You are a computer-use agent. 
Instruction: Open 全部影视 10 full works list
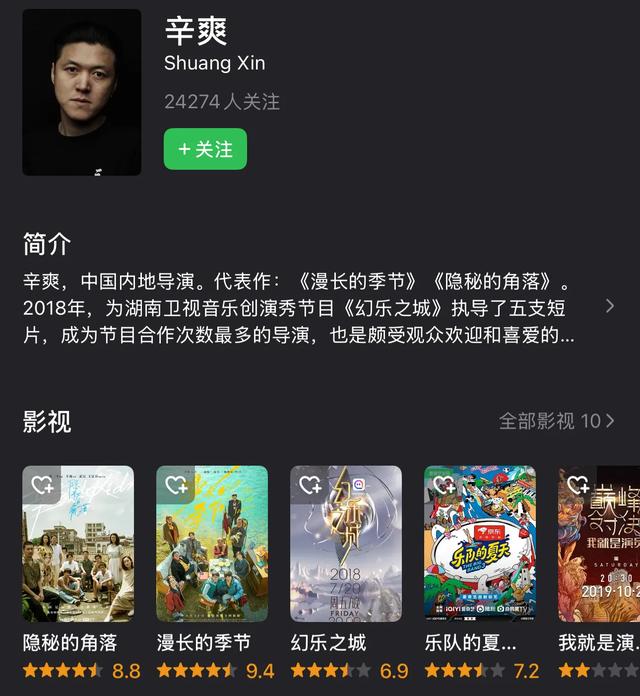tap(556, 421)
